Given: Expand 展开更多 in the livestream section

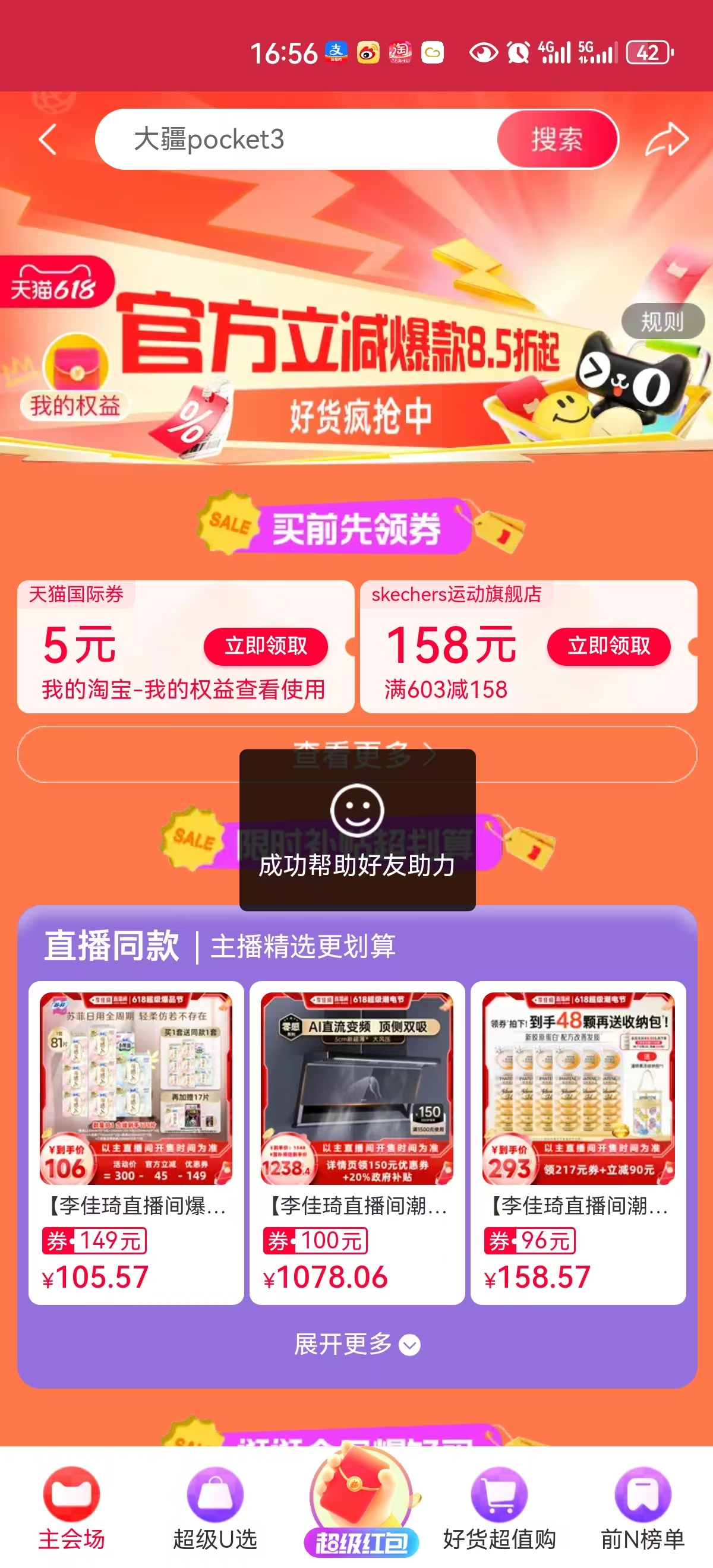Looking at the screenshot, I should (x=357, y=1345).
